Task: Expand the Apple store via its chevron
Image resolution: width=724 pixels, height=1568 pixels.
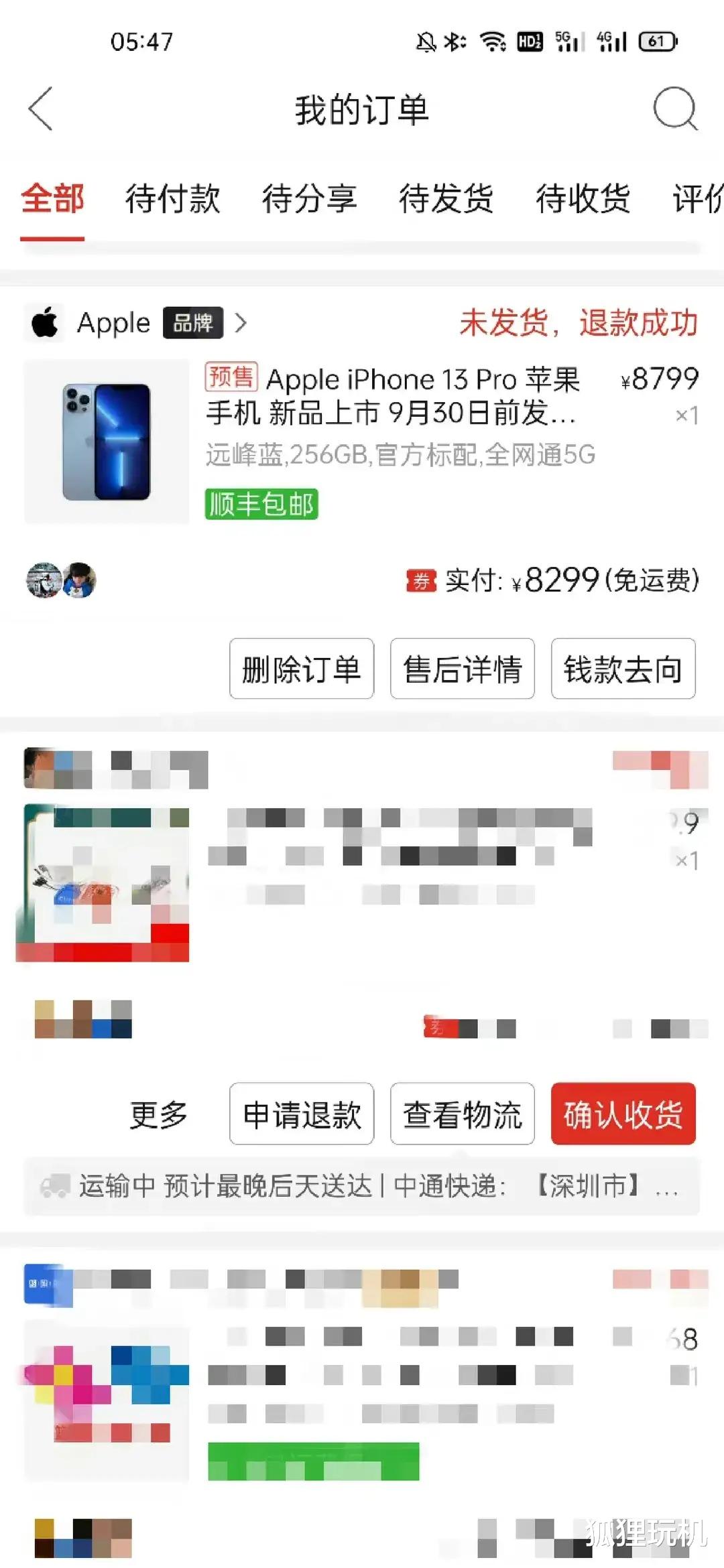Action: [x=240, y=323]
